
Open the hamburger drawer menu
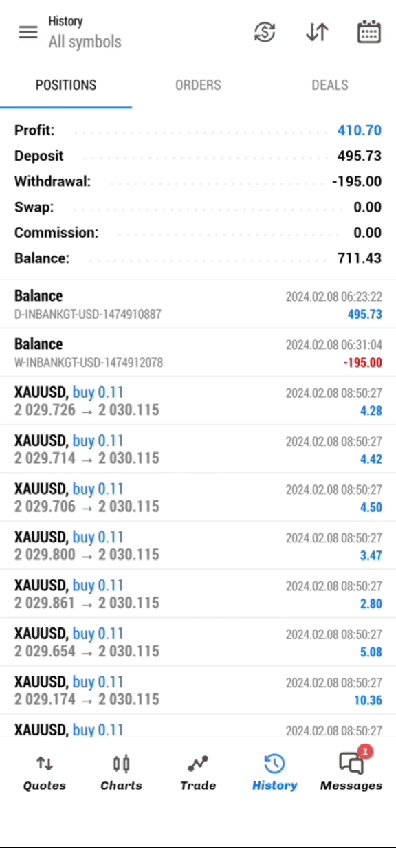(28, 32)
